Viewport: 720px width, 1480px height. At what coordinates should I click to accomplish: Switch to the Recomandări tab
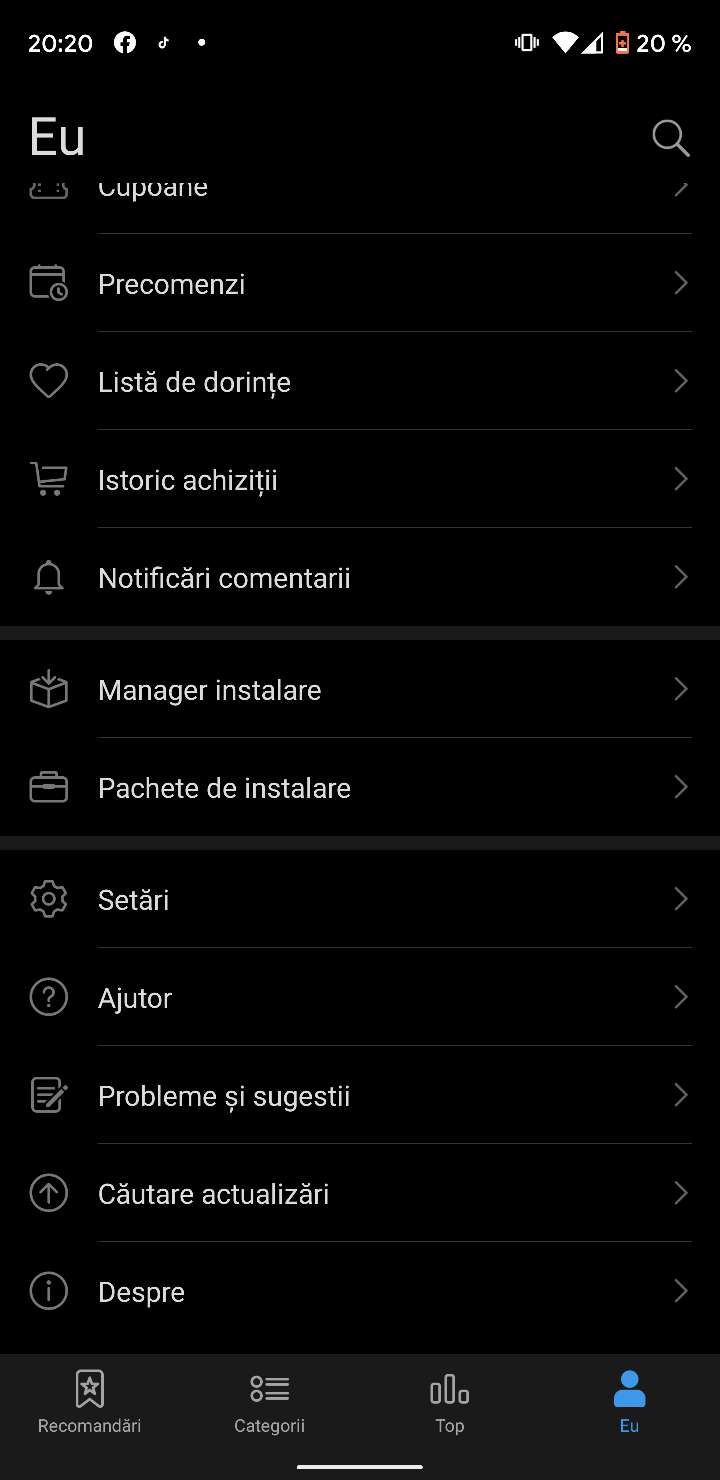[90, 1402]
